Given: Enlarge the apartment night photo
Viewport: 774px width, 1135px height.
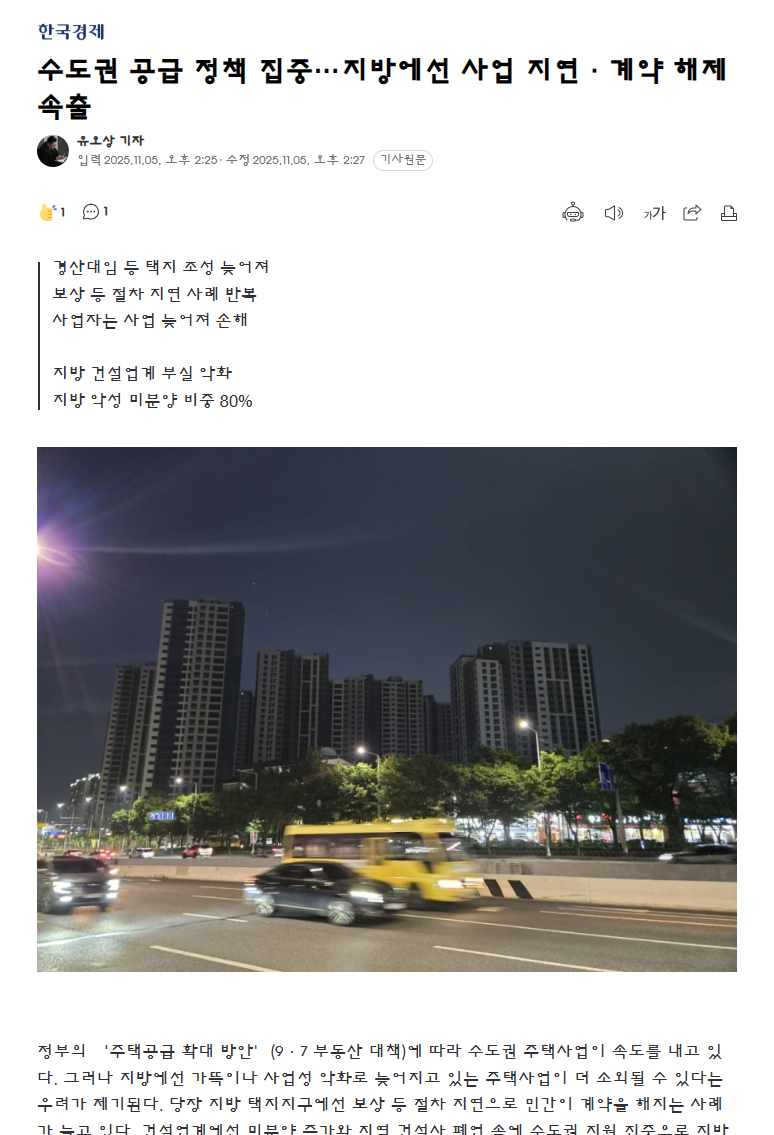Looking at the screenshot, I should (387, 709).
